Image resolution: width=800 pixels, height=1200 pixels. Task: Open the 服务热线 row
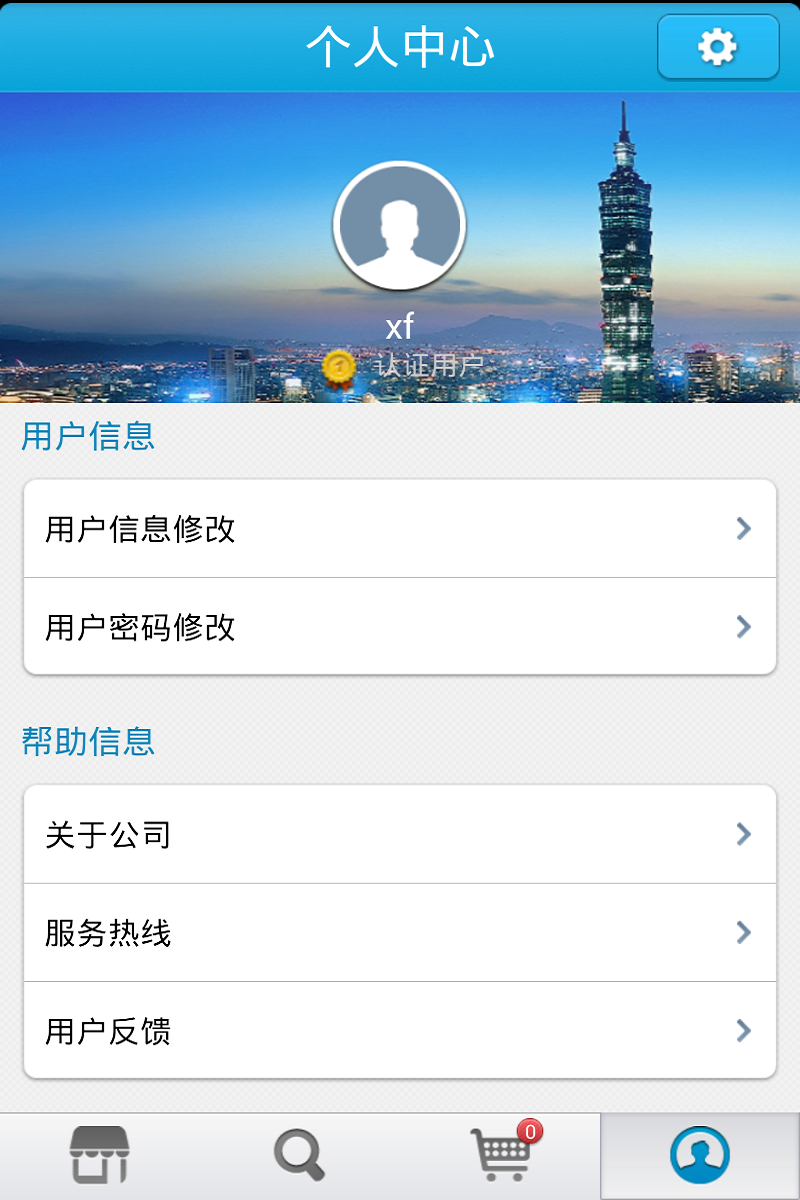(400, 932)
